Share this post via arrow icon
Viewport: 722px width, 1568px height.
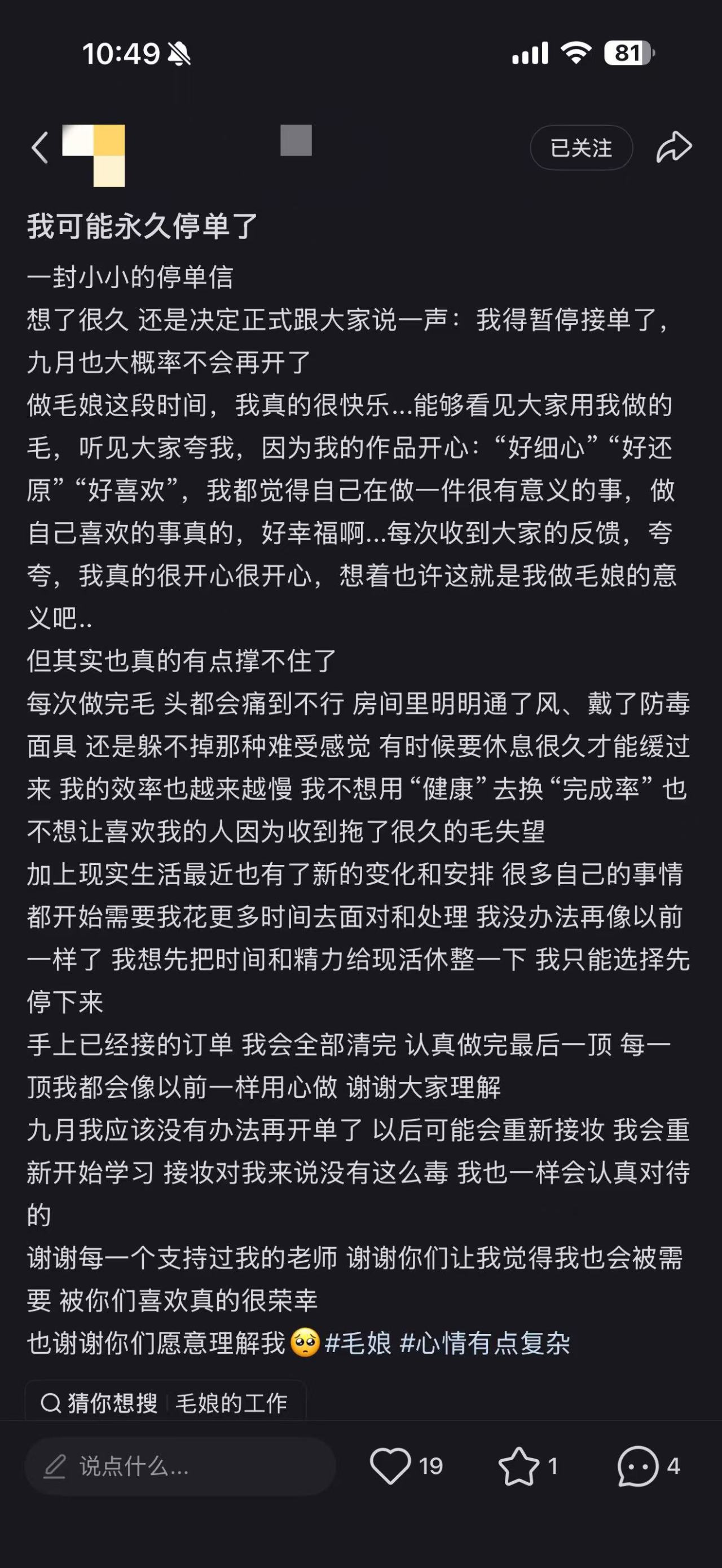[674, 147]
